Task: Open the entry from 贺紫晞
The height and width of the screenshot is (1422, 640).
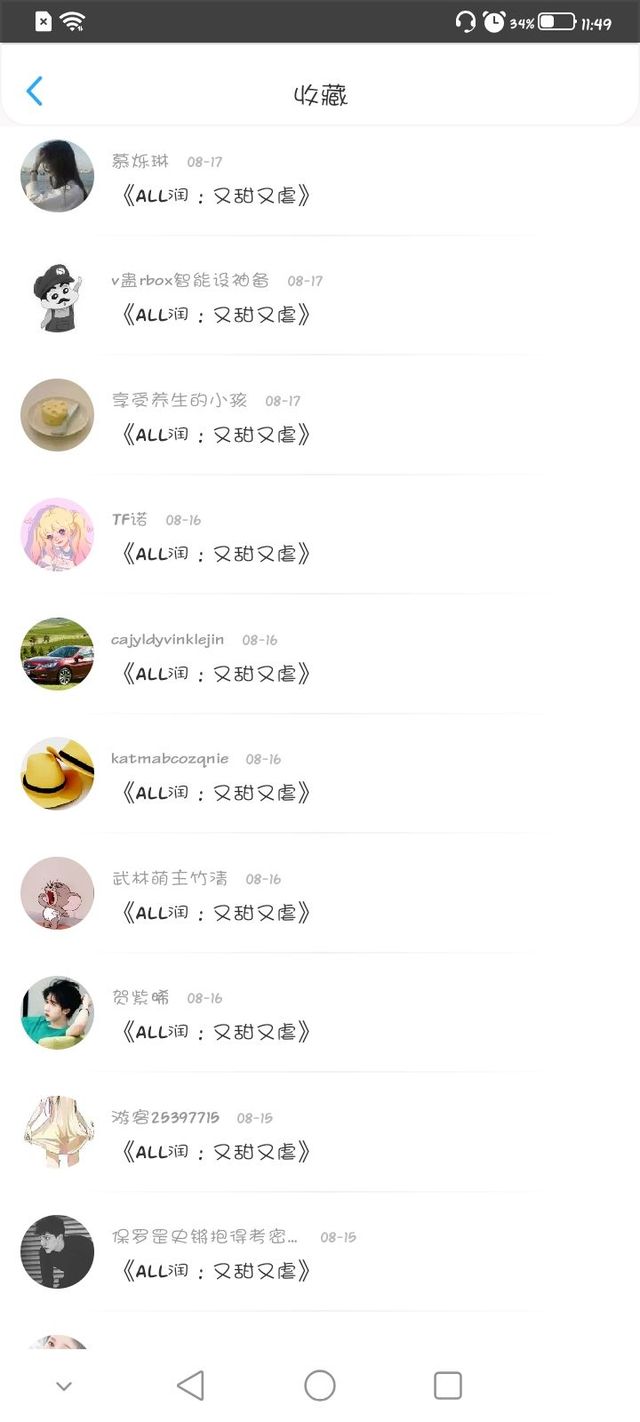Action: (x=320, y=1012)
